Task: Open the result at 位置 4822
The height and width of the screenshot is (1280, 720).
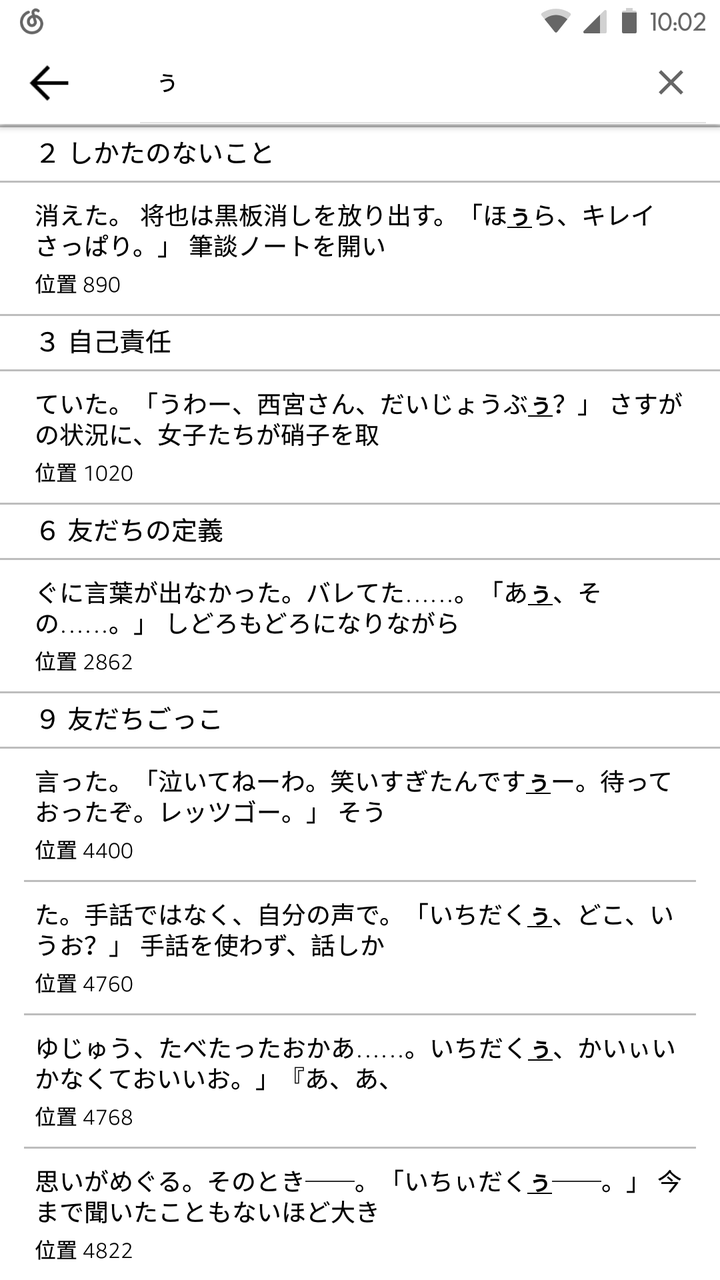Action: pyautogui.click(x=360, y=1214)
